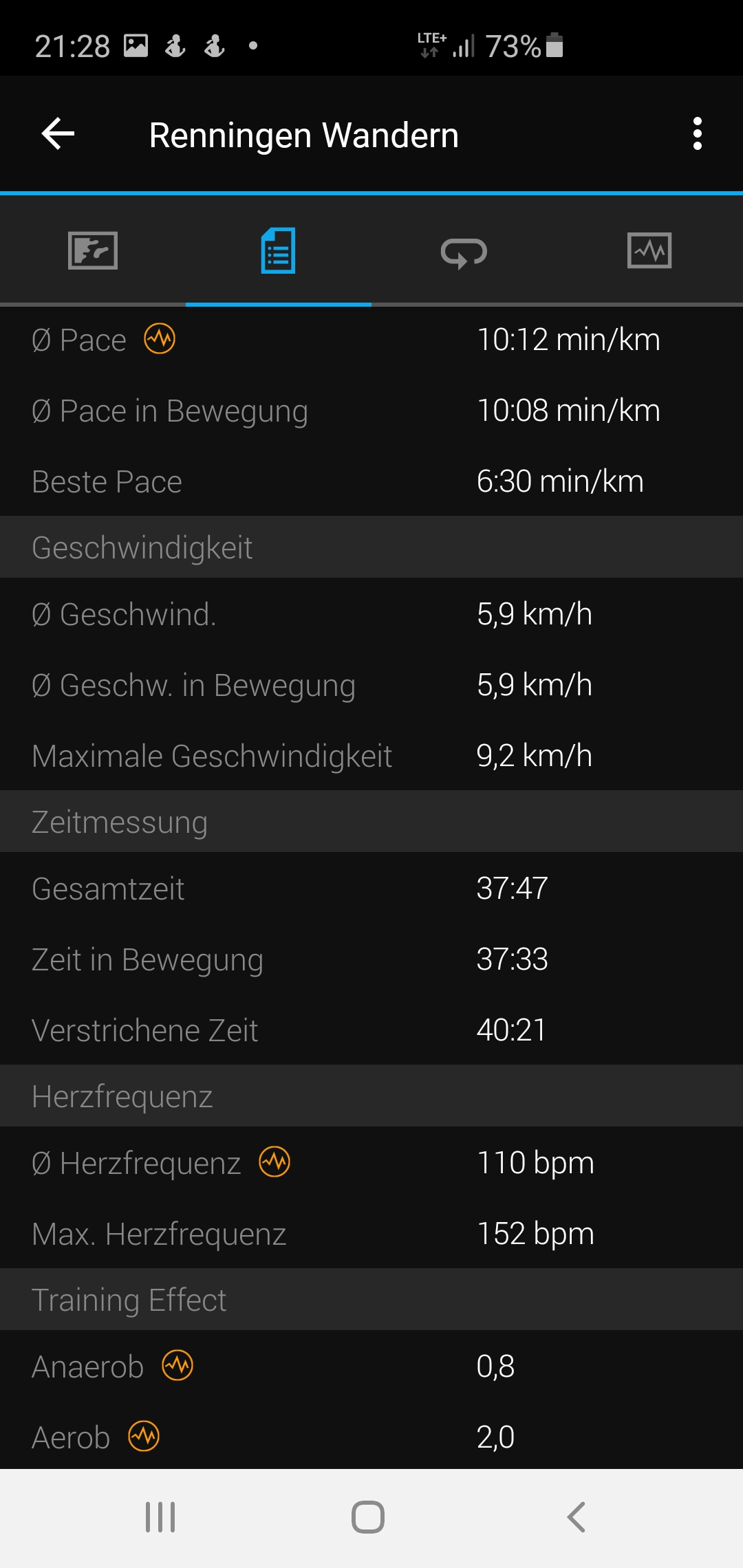Select the stats details tab
Image resolution: width=743 pixels, height=1568 pixels.
pos(279,250)
